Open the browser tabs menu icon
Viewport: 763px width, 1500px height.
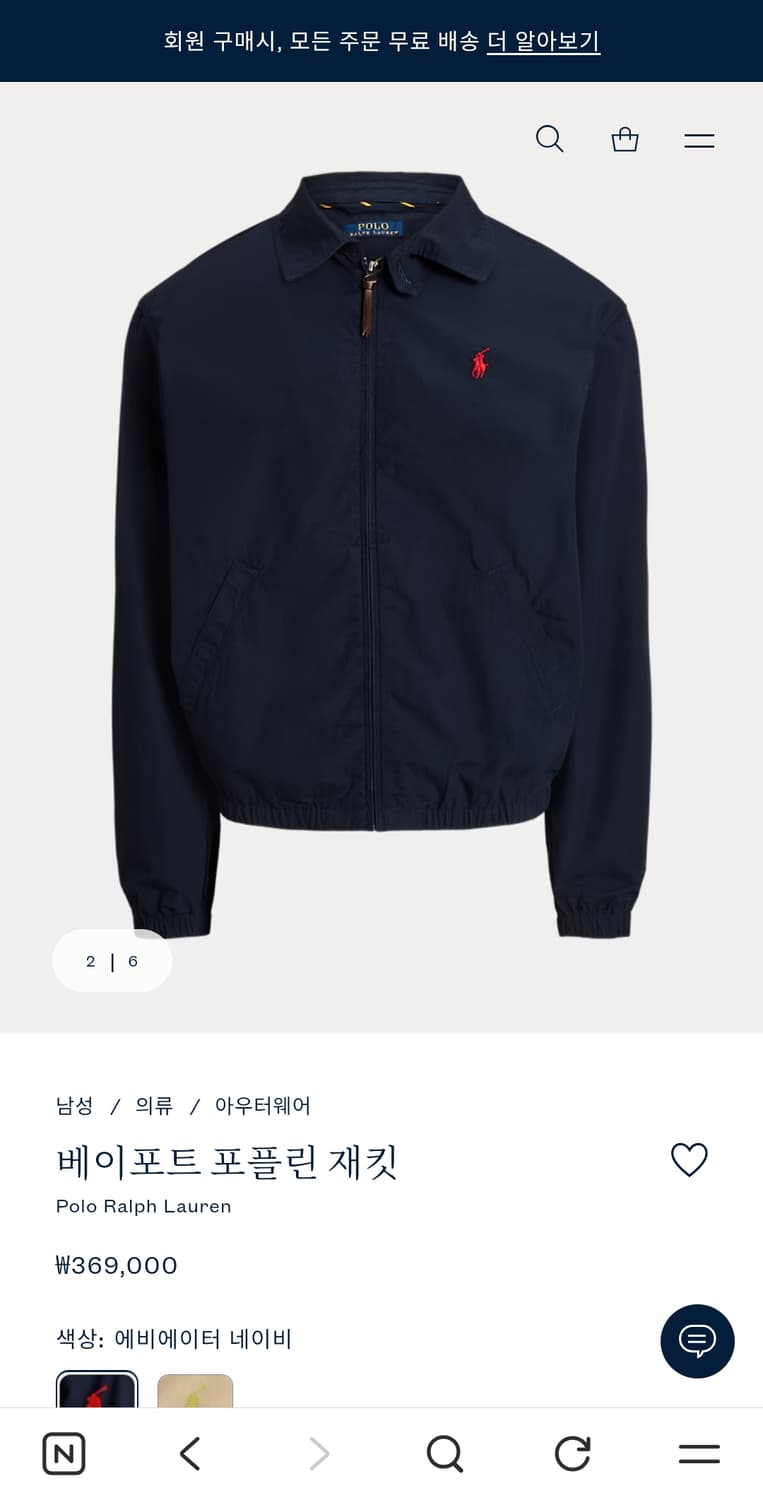[699, 1453]
